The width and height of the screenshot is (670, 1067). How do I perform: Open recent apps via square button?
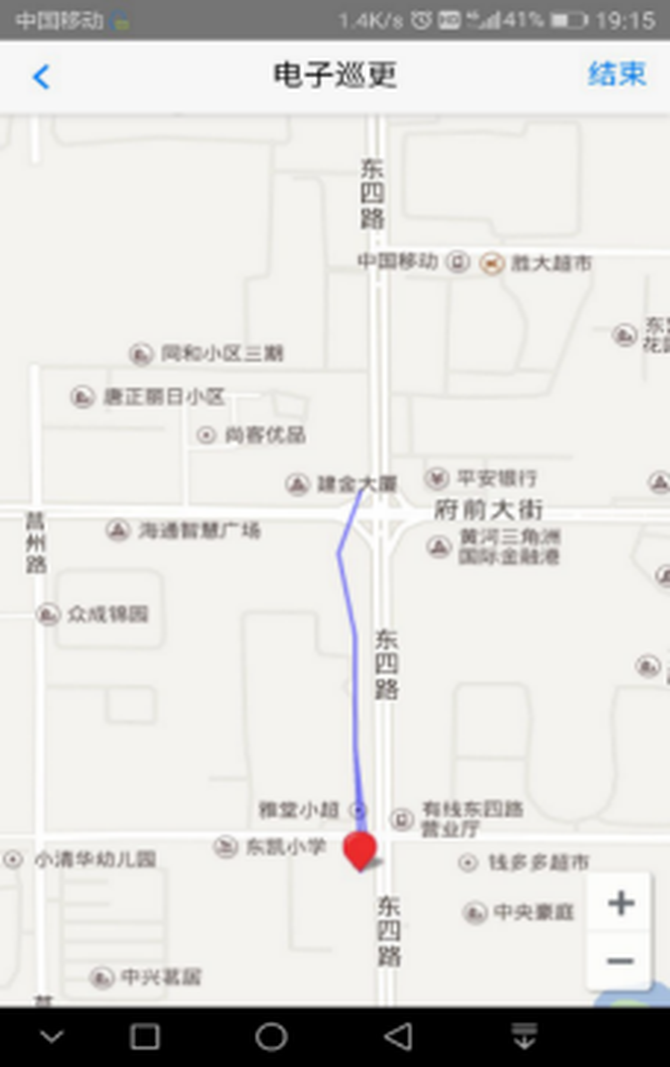145,1037
